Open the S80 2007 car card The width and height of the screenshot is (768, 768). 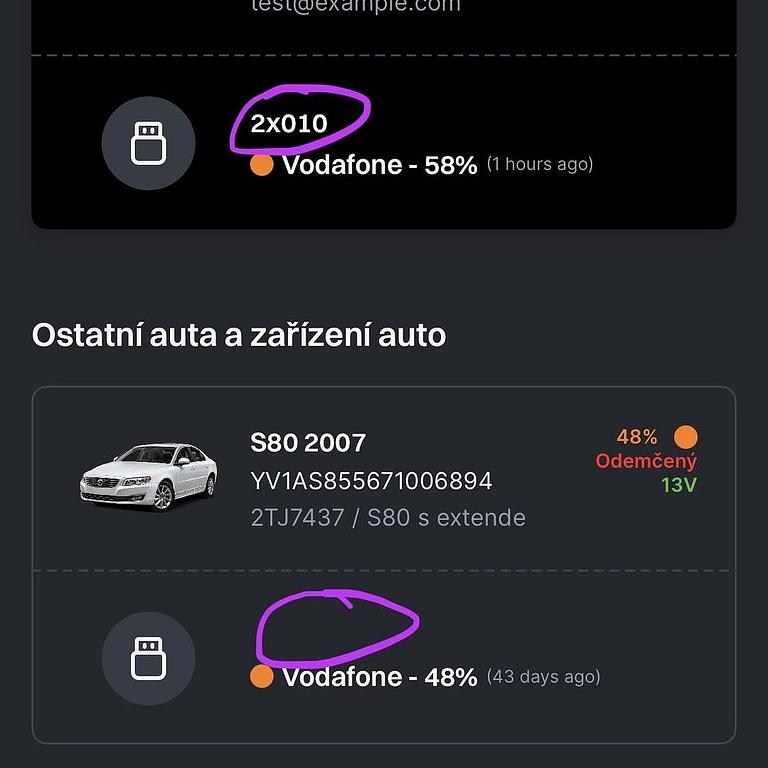click(x=386, y=480)
